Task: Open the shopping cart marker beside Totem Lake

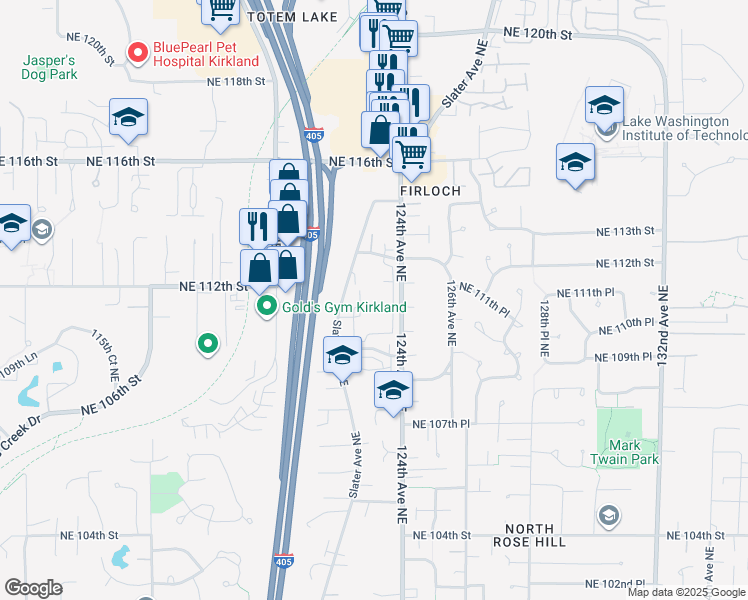Action: click(219, 10)
